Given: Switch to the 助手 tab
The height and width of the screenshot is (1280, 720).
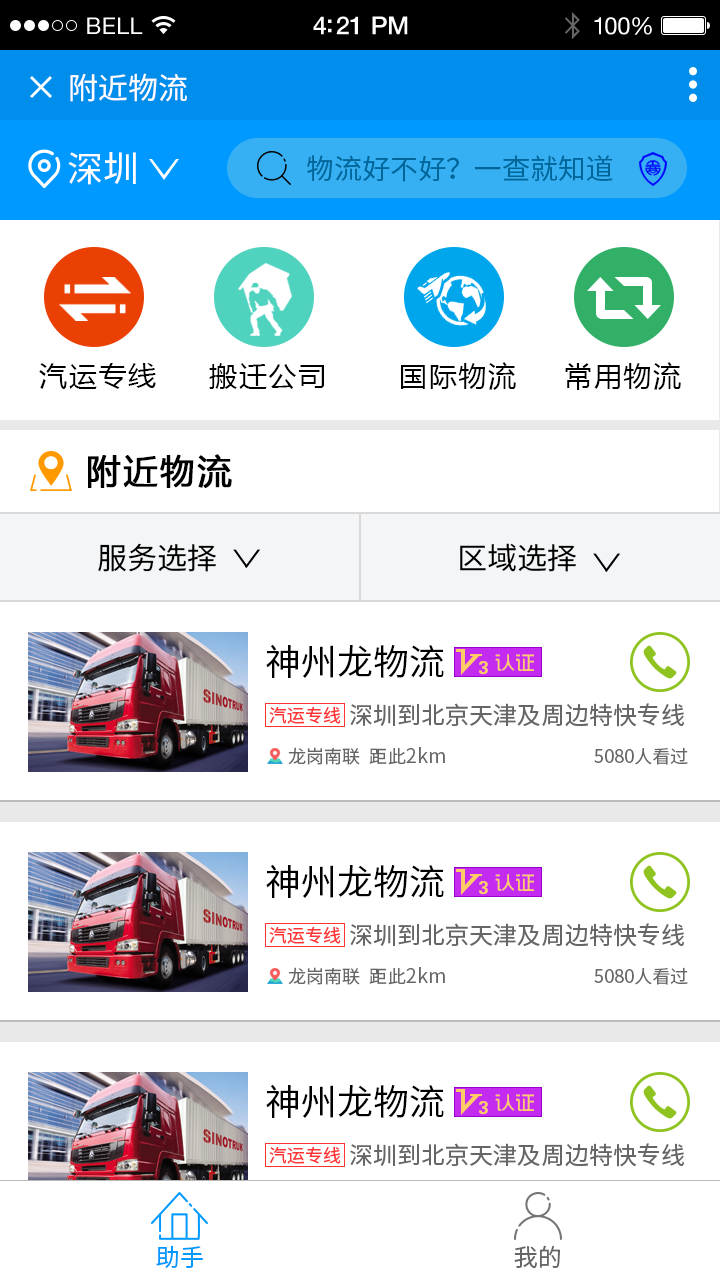Looking at the screenshot, I should (x=180, y=1230).
